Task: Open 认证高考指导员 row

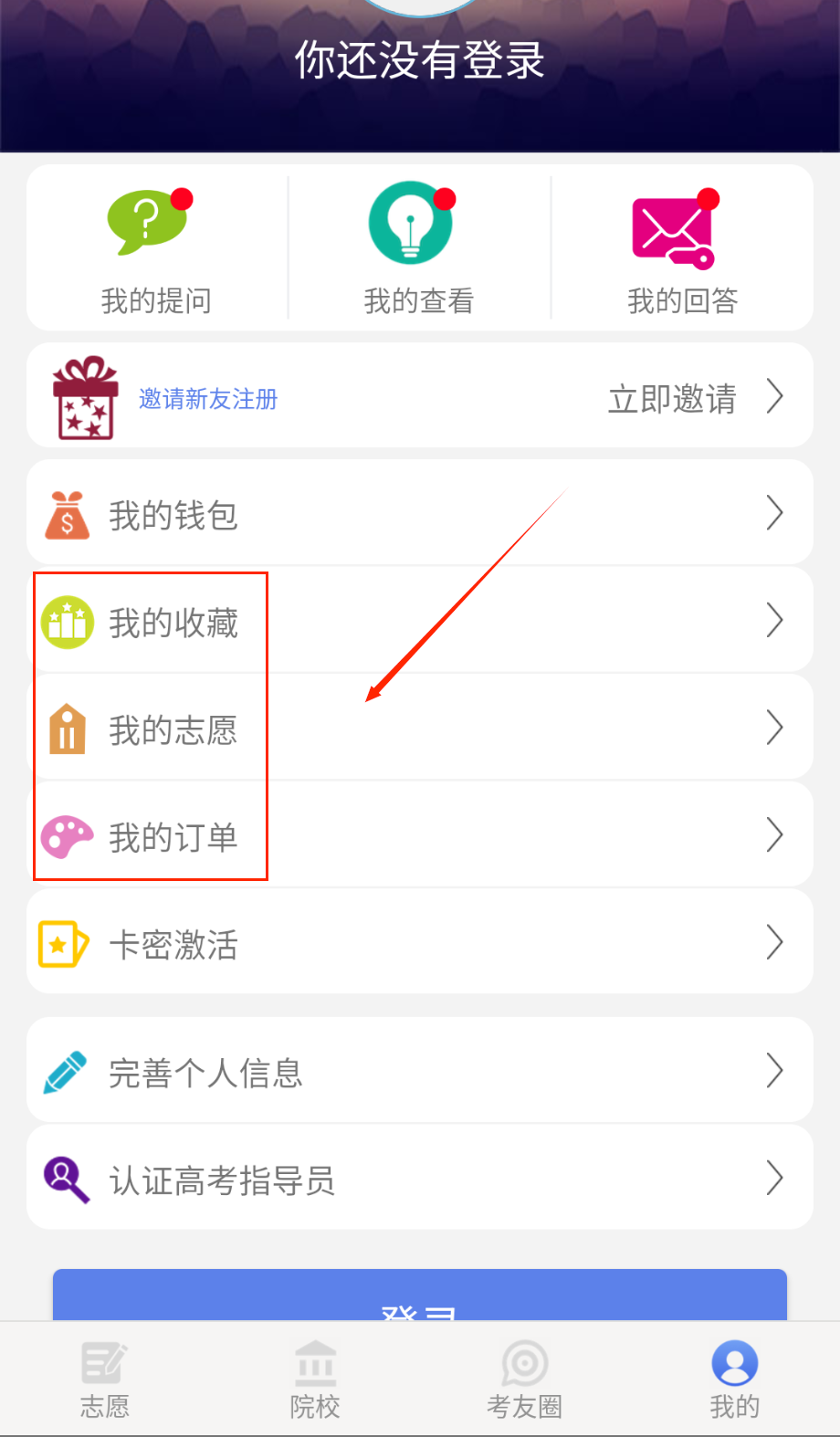Action: tap(420, 1179)
